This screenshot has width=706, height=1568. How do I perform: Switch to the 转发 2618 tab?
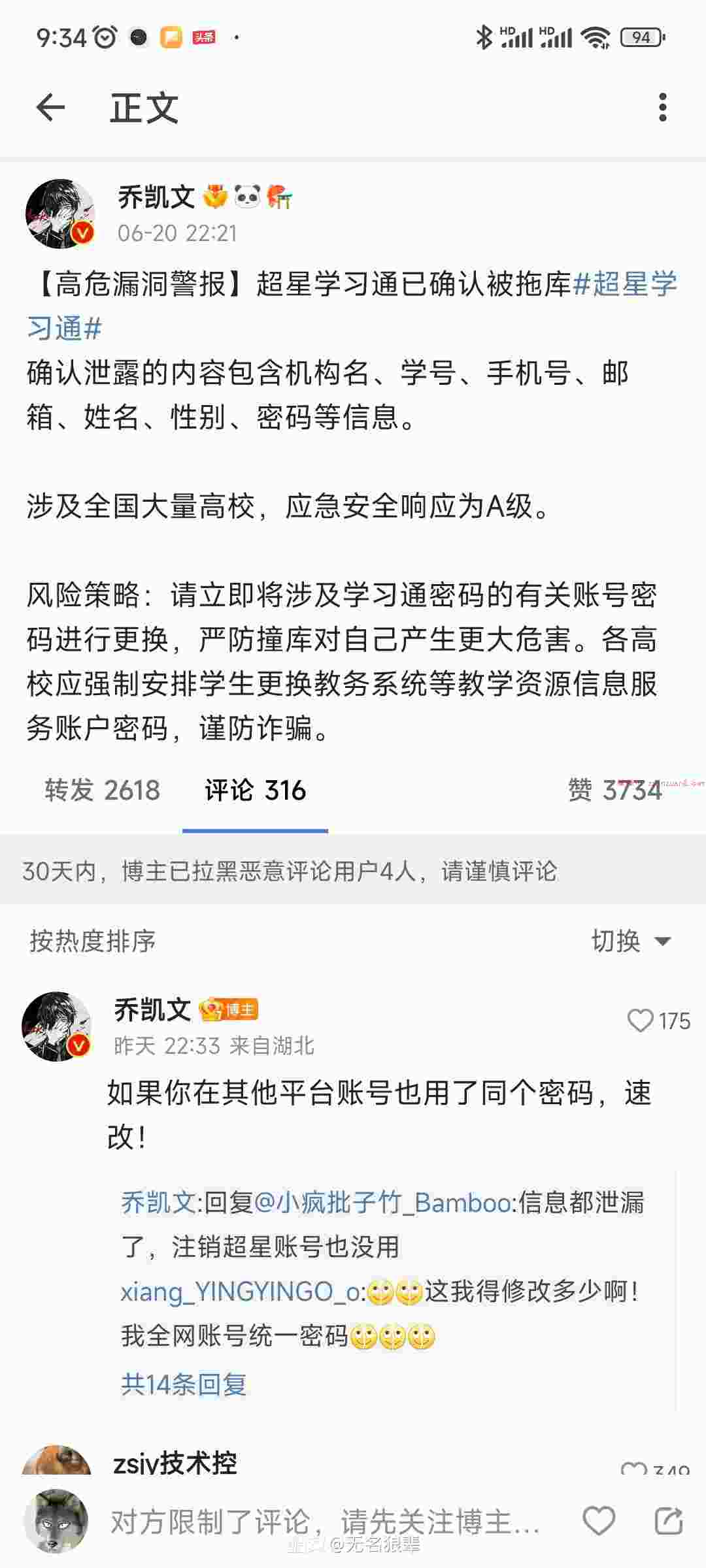click(102, 791)
